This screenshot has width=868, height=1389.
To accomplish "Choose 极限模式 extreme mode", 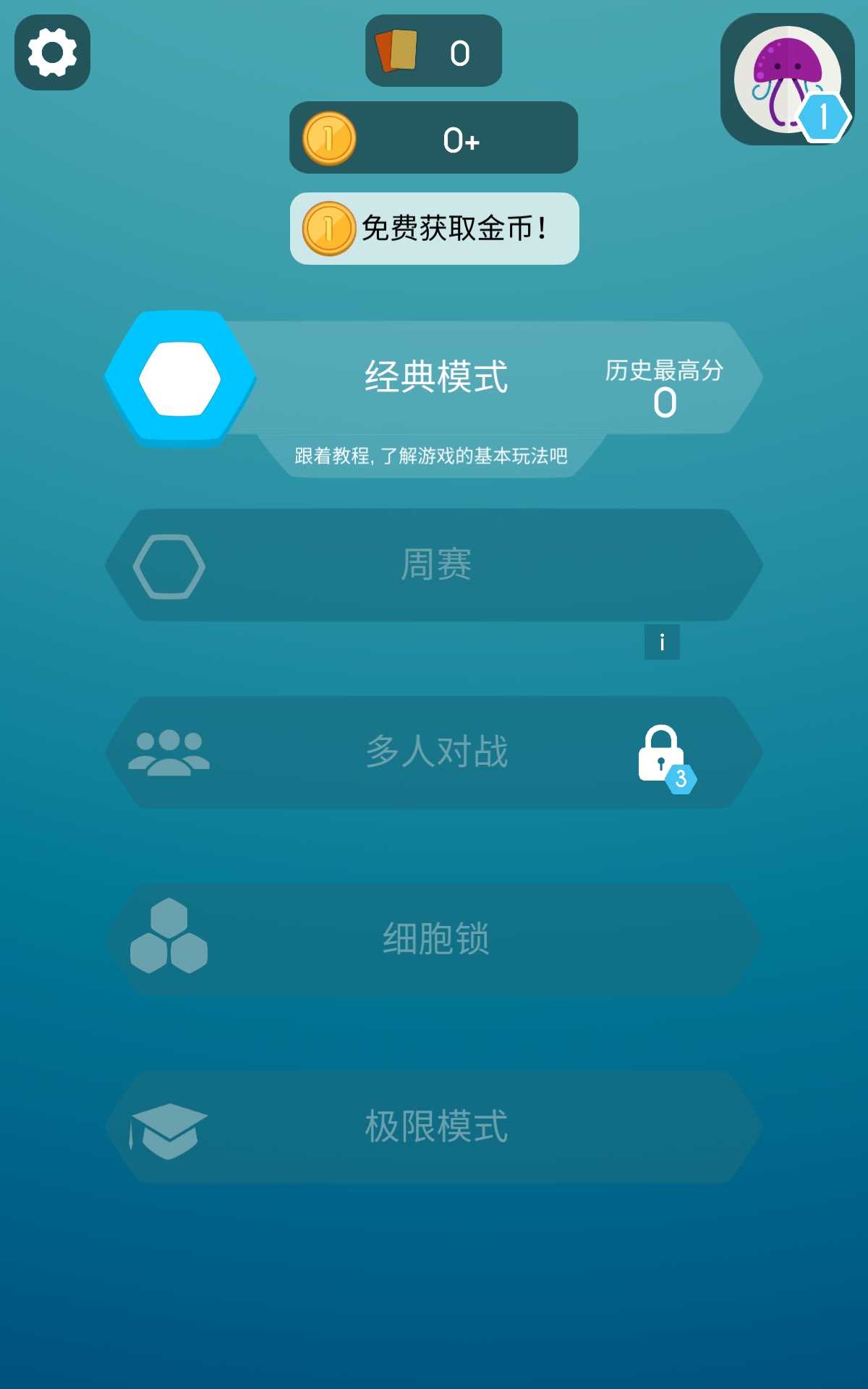I will [x=435, y=1127].
